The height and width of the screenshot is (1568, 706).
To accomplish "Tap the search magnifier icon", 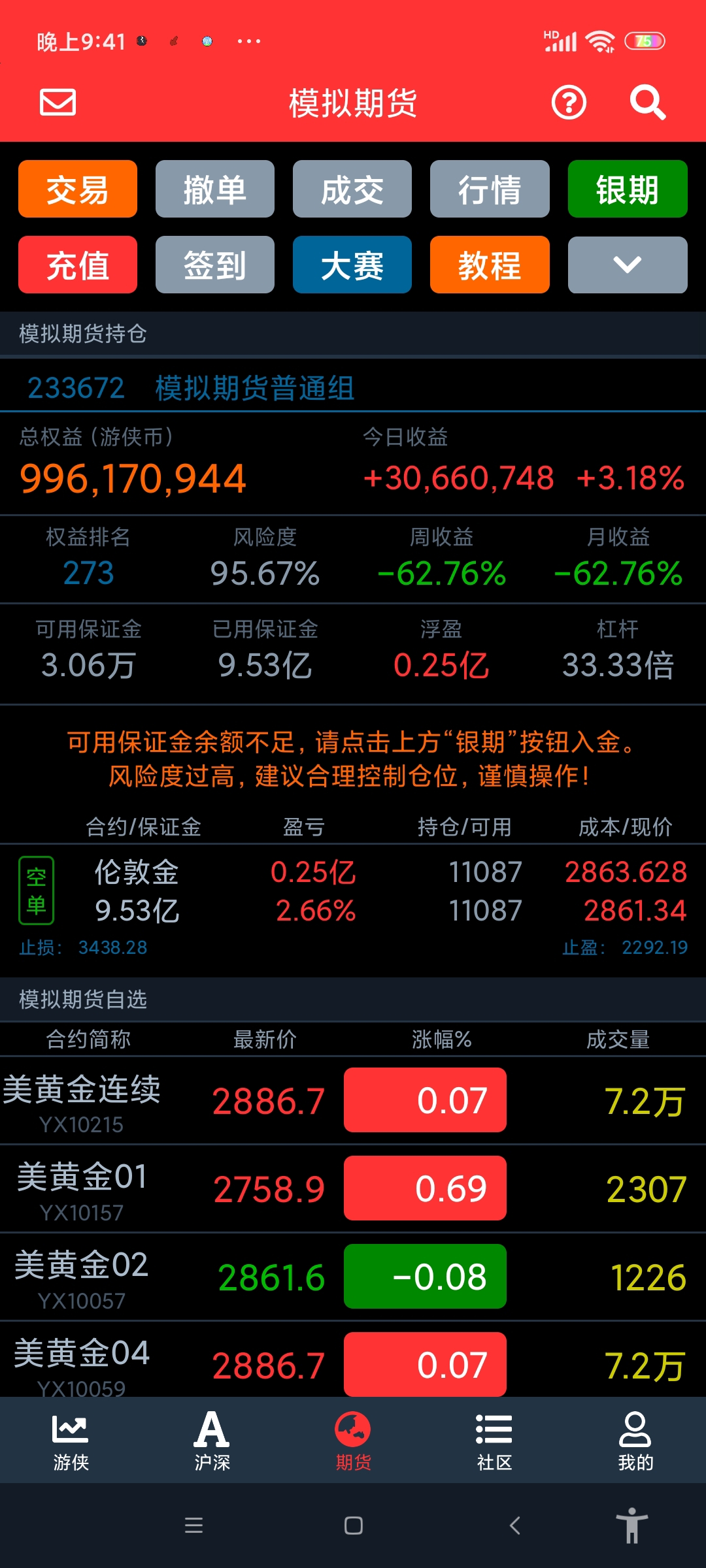I will pyautogui.click(x=647, y=103).
